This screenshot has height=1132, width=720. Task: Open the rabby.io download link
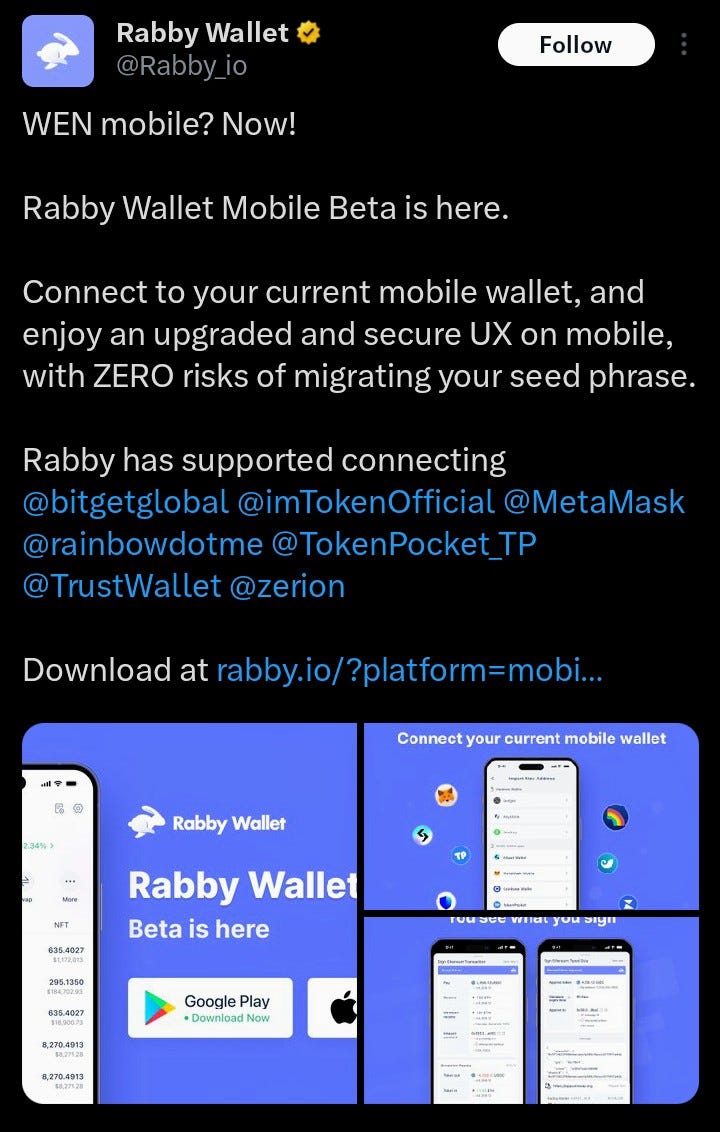coord(409,669)
